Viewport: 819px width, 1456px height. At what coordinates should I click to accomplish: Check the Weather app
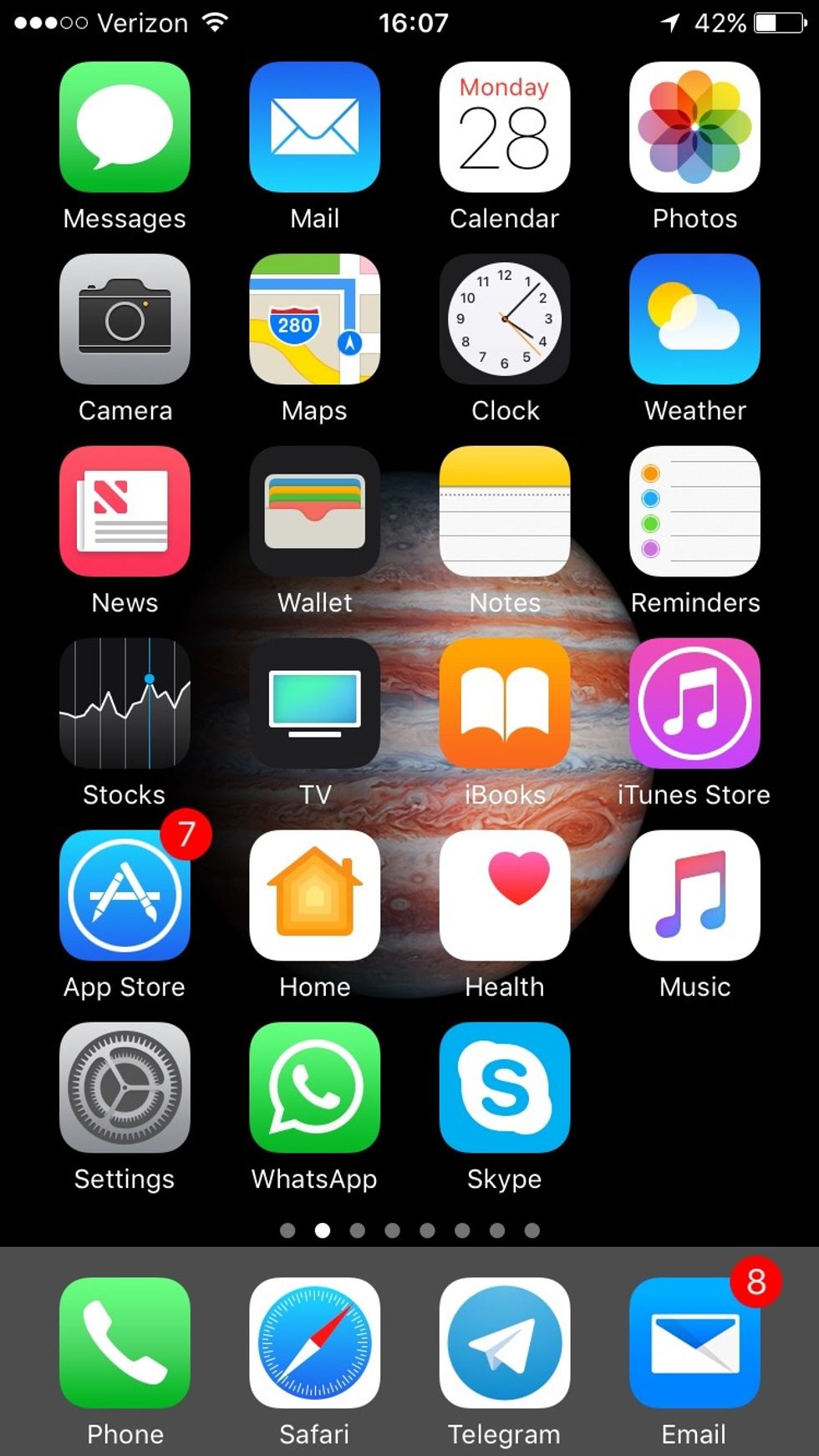(x=694, y=319)
